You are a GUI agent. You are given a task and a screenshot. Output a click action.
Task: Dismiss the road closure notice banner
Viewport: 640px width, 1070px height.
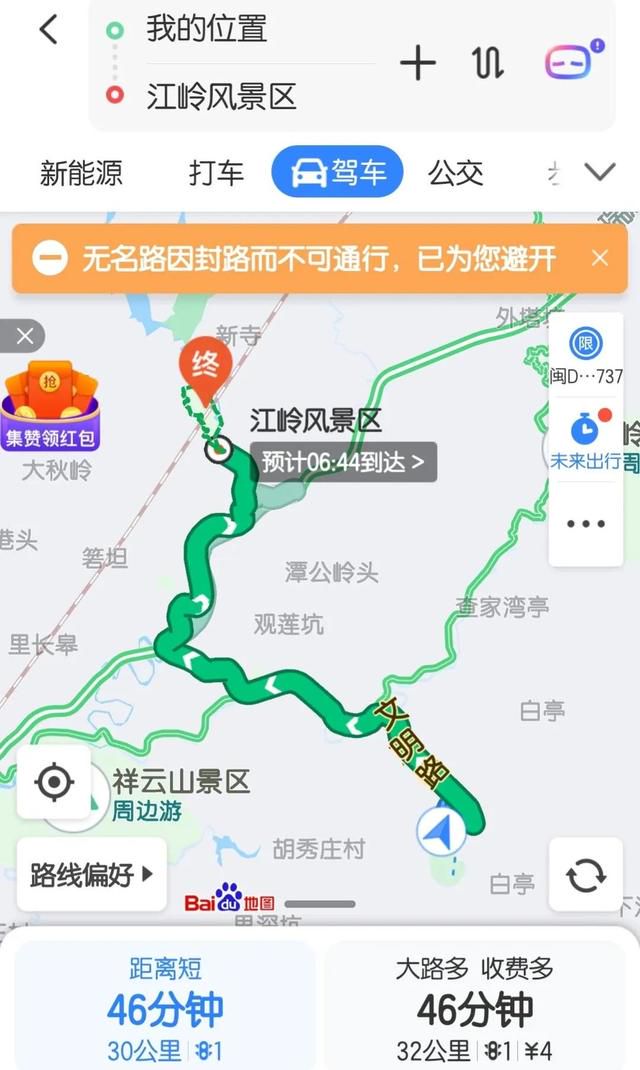point(600,258)
